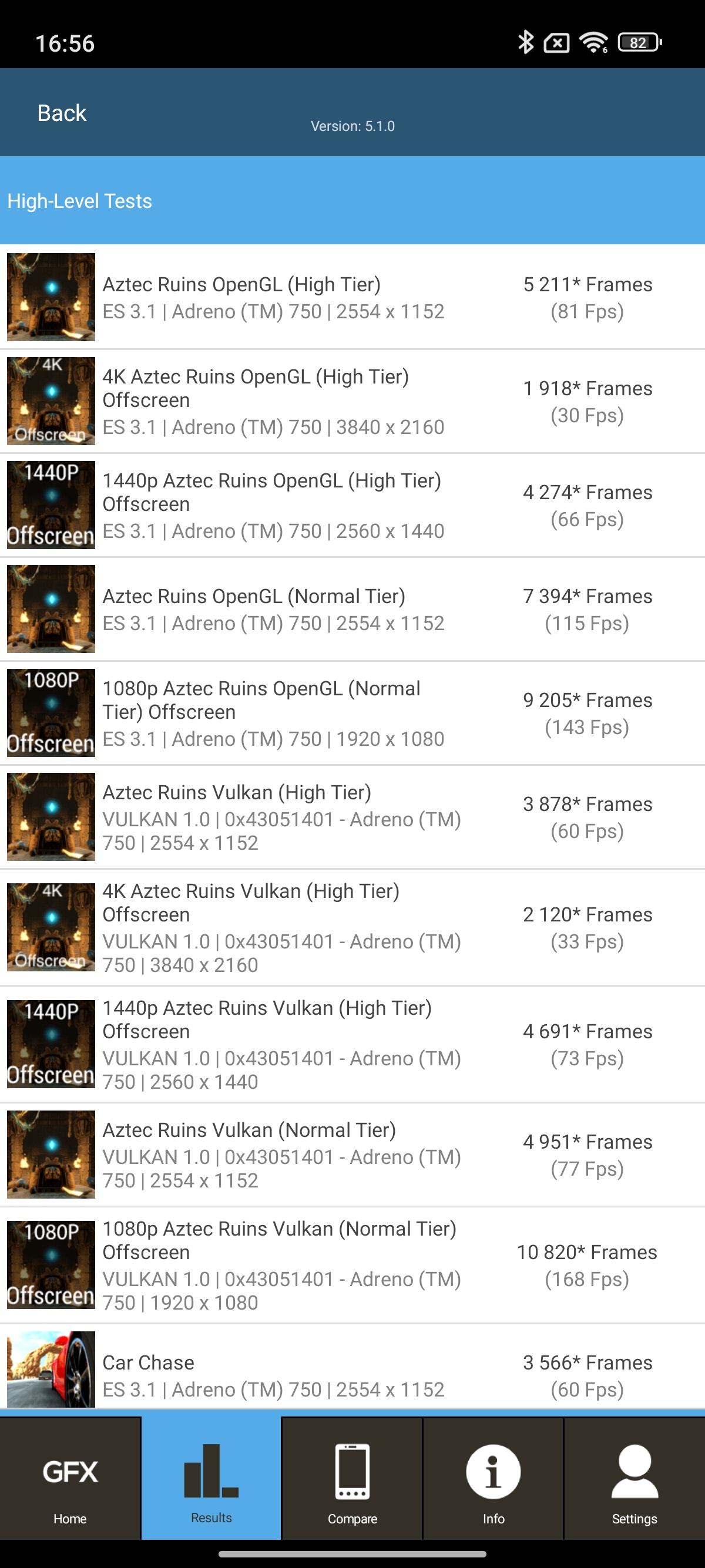Open 4K Aztec Ruins OpenGL Offscreen result
This screenshot has height=1568, width=705.
pyautogui.click(x=352, y=401)
